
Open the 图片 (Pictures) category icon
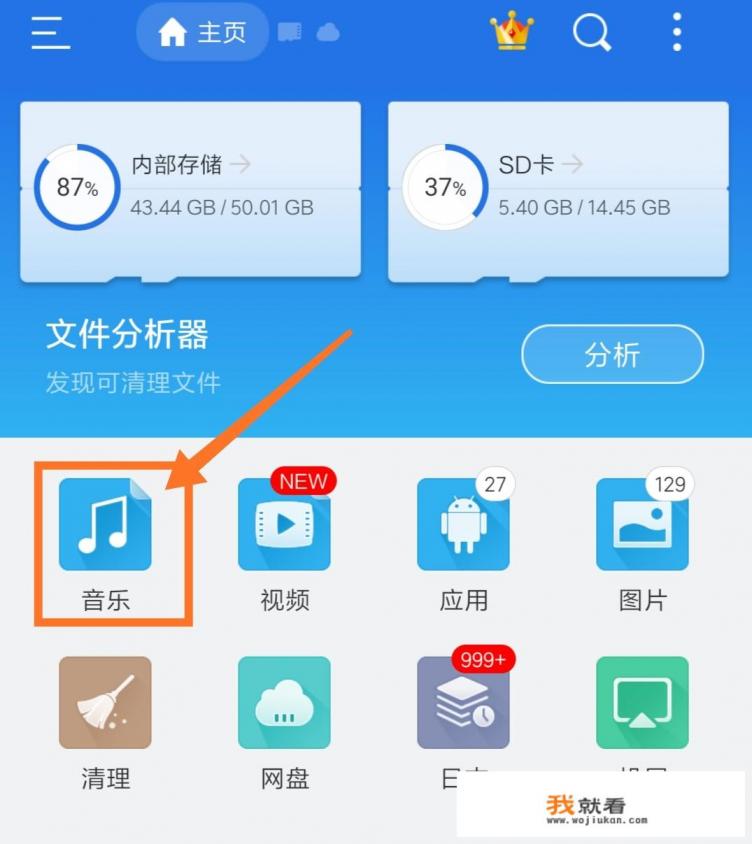click(x=643, y=525)
